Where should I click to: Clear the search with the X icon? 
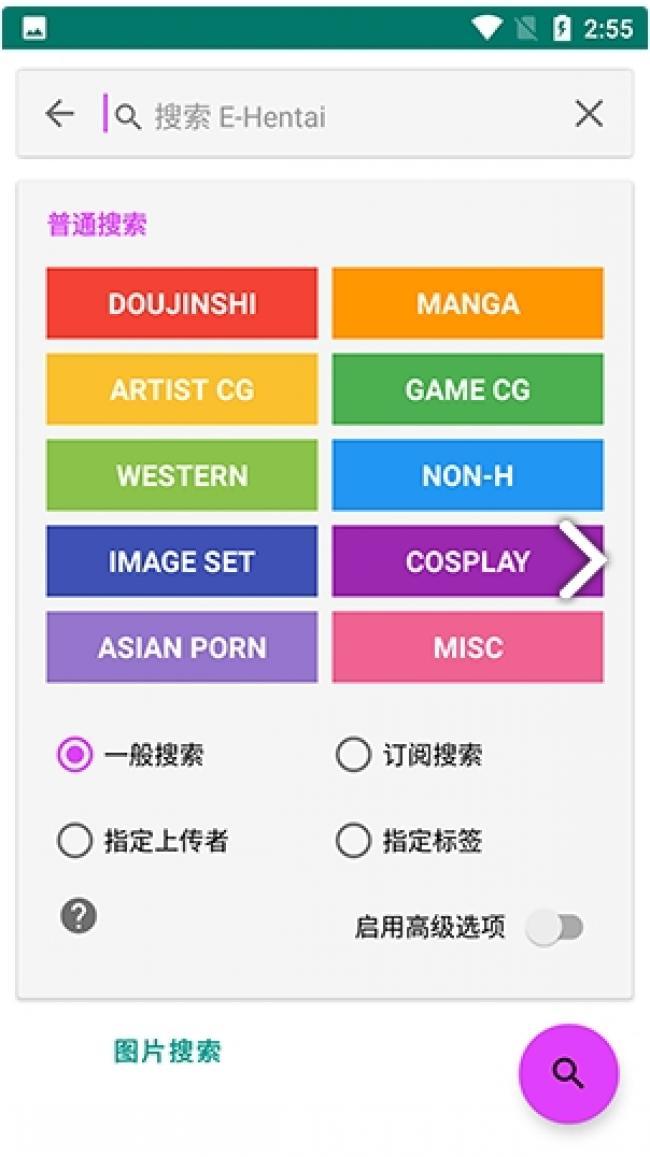click(589, 114)
